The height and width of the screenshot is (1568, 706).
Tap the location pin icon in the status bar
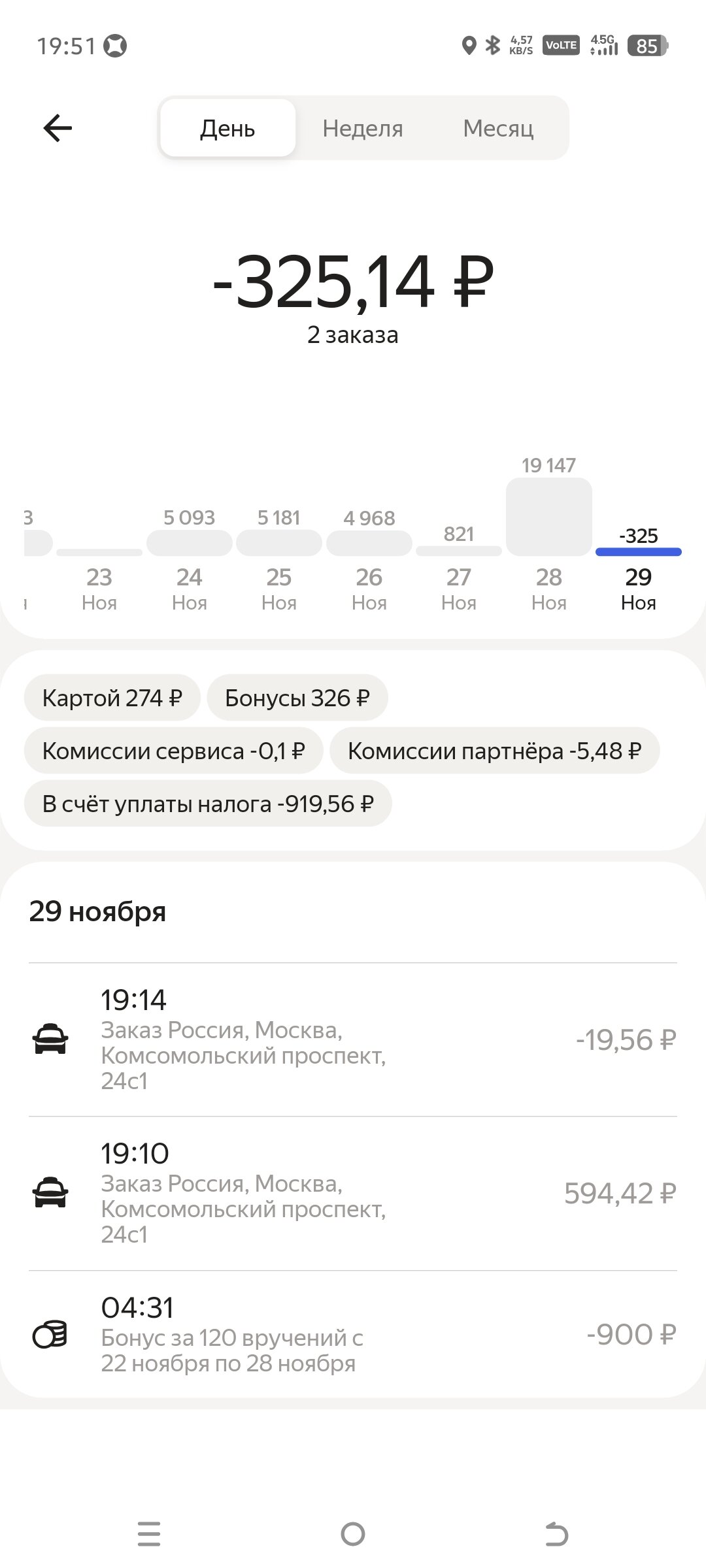pyautogui.click(x=467, y=44)
